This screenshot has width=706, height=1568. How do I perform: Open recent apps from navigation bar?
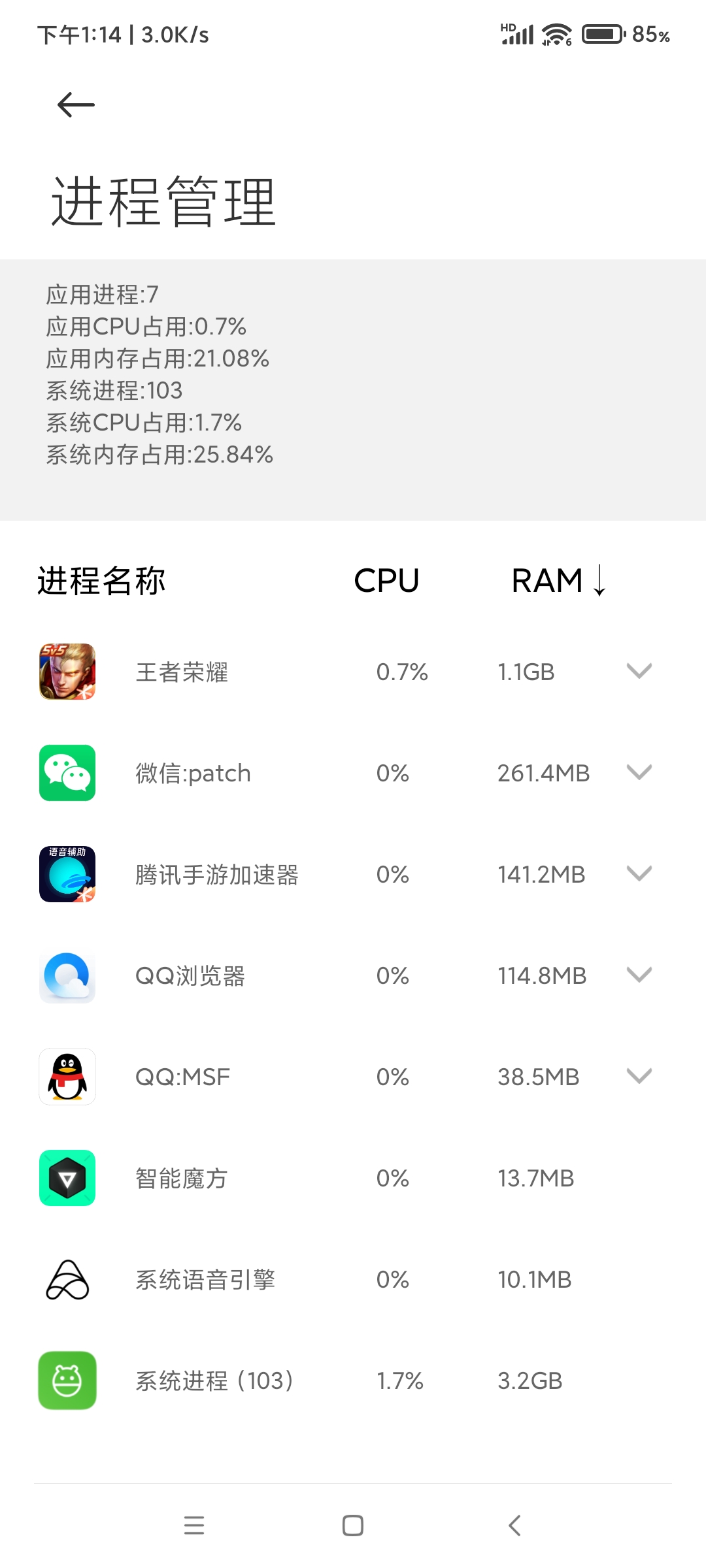194,1526
